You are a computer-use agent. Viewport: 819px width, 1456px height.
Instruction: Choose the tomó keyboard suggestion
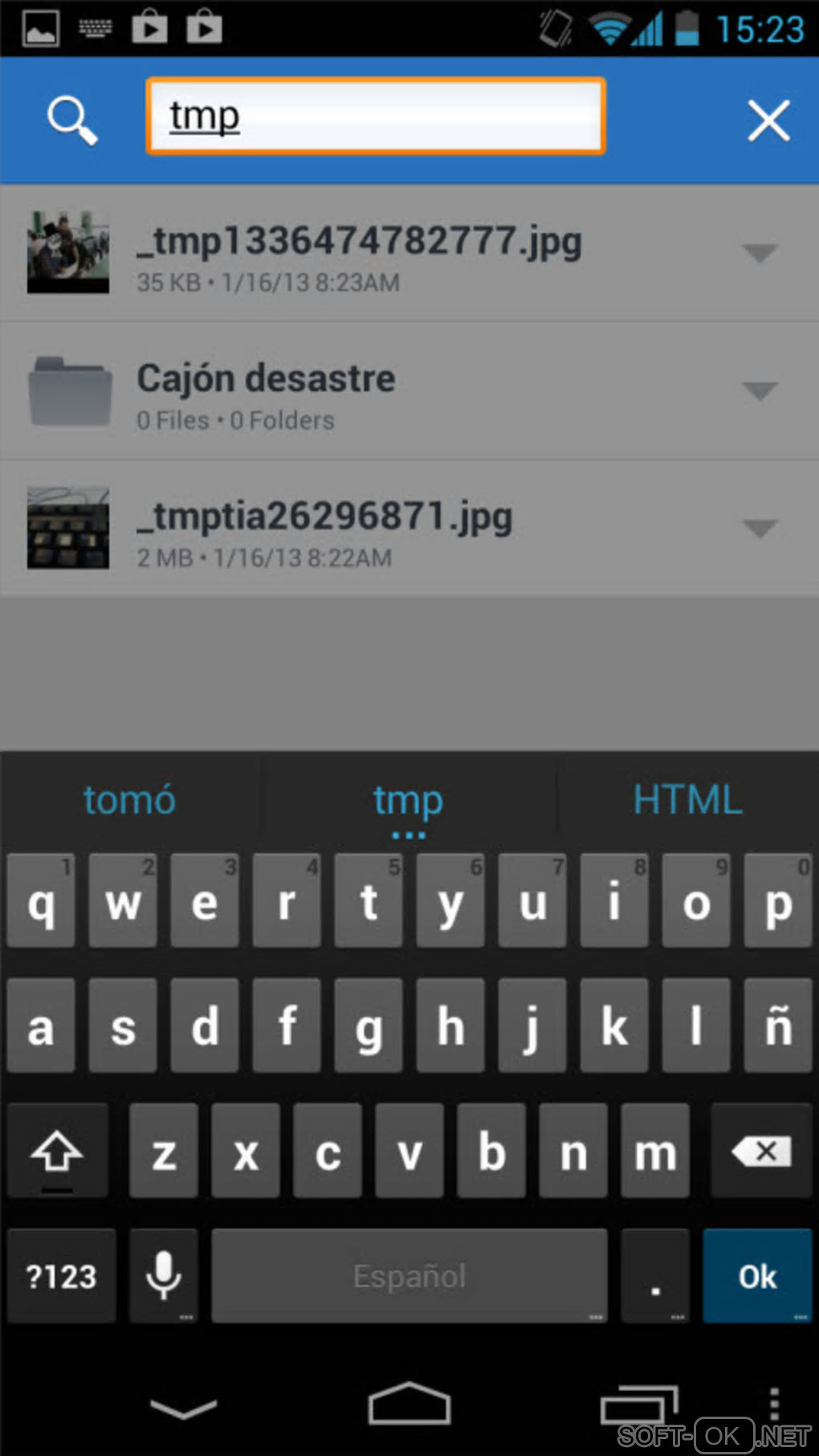tap(129, 800)
